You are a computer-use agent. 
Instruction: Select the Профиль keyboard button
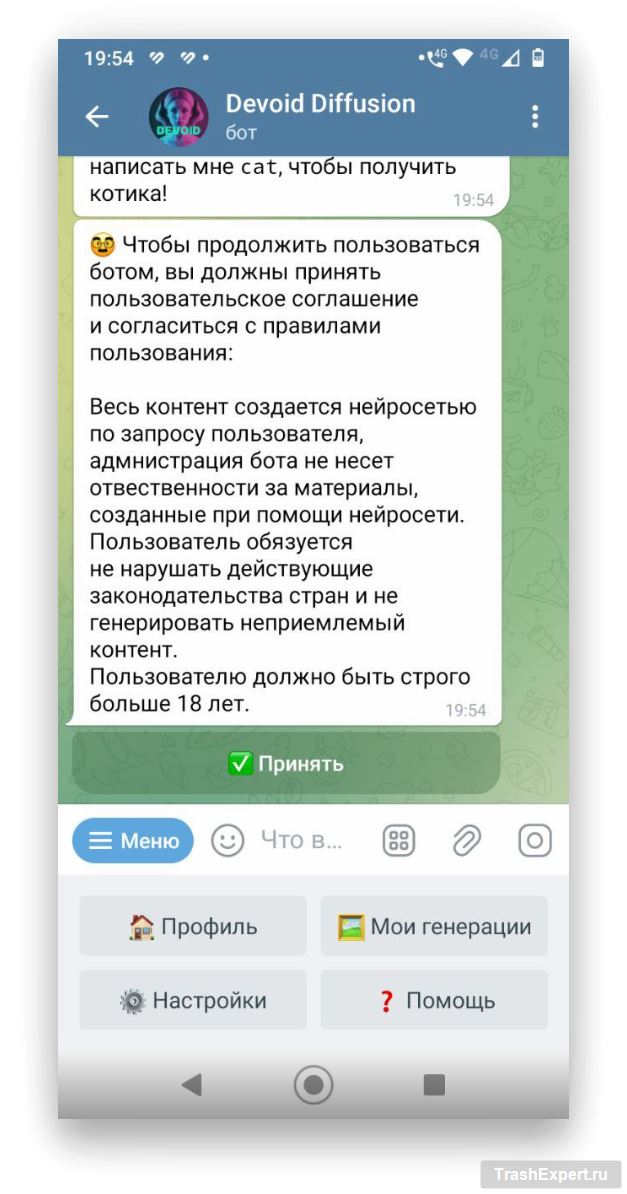coord(193,926)
